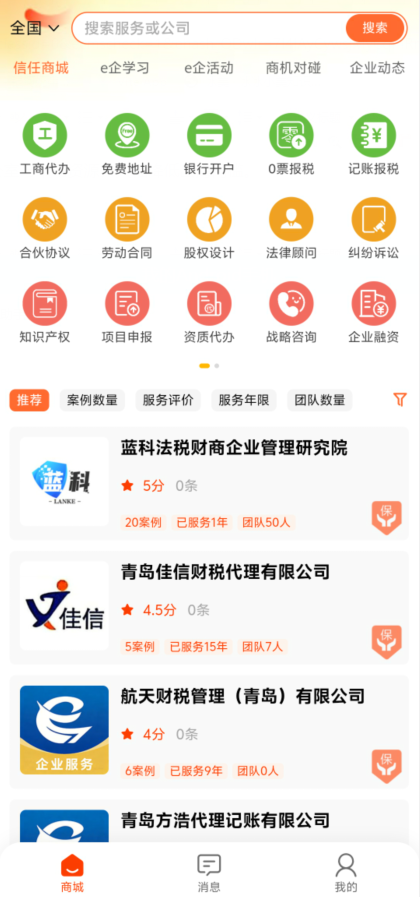Tap the 搜索服务或公司 search field
Image resolution: width=420 pixels, height=897 pixels.
(x=208, y=28)
